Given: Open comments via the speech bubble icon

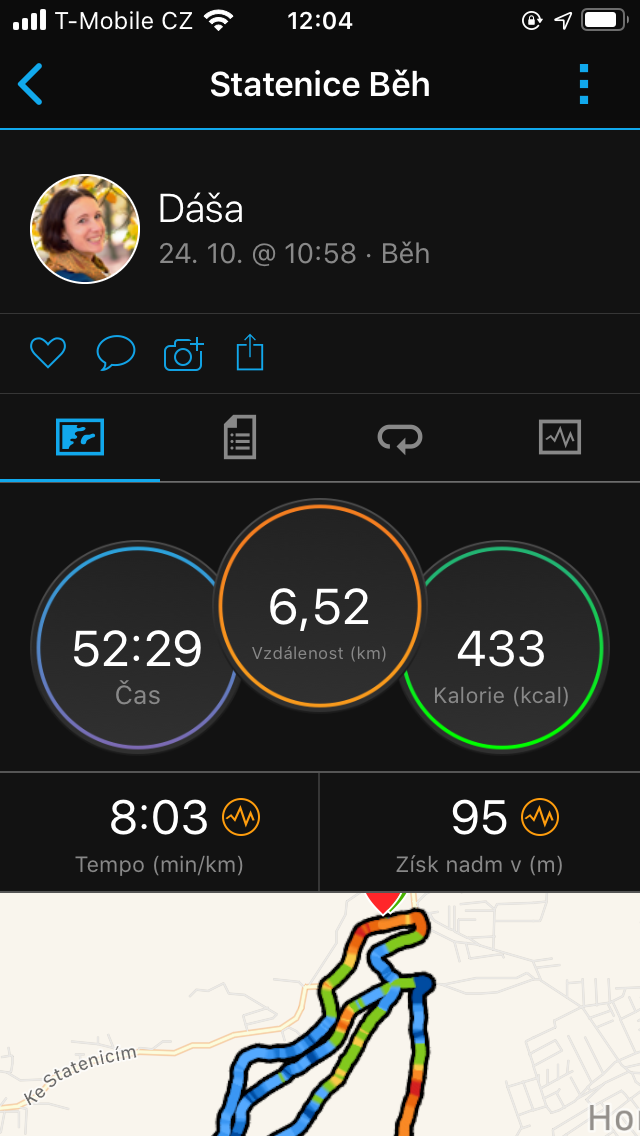Looking at the screenshot, I should pyautogui.click(x=116, y=354).
